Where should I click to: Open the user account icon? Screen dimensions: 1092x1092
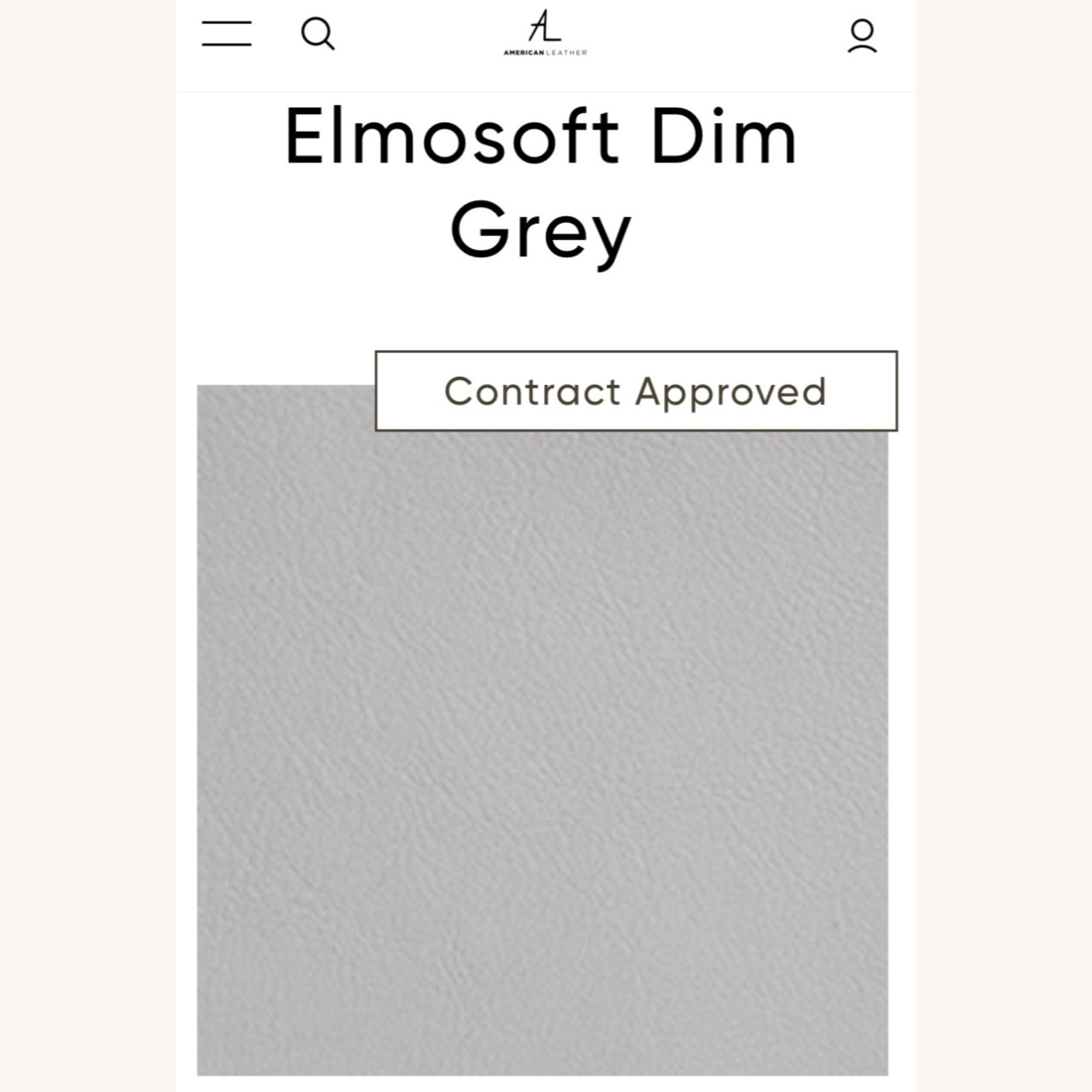tap(862, 36)
